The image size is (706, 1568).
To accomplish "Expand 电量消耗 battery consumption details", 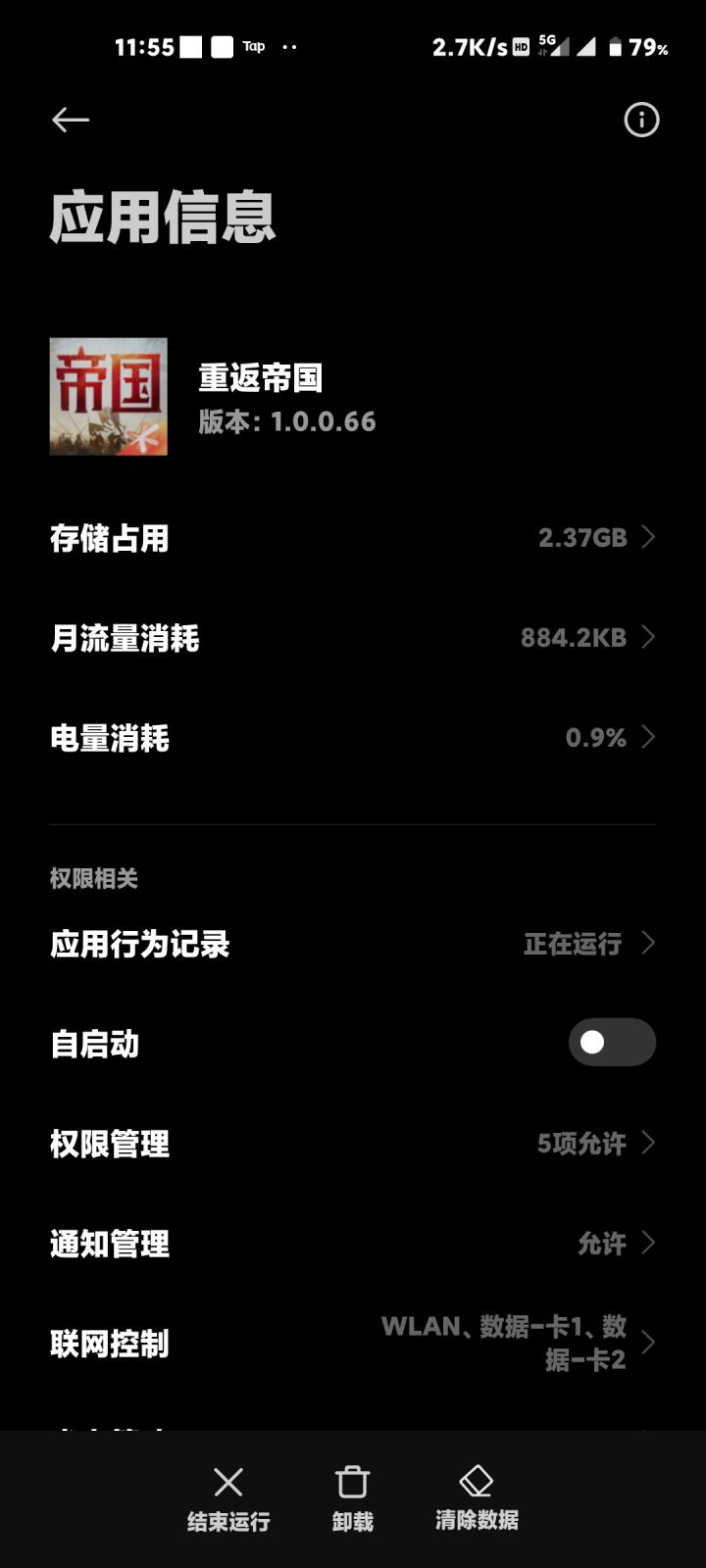I will [x=353, y=738].
